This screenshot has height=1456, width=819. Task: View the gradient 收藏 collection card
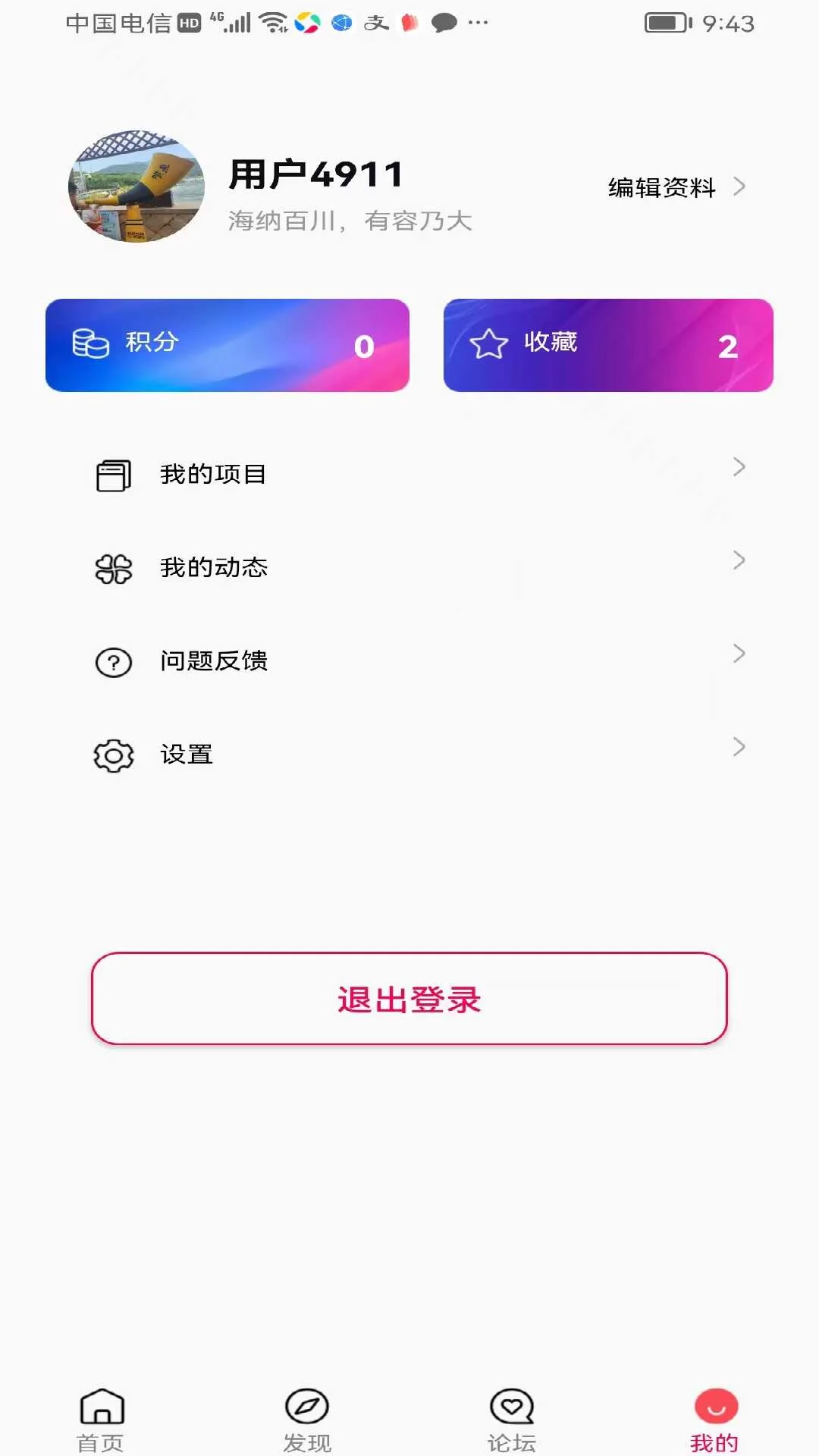[607, 345]
